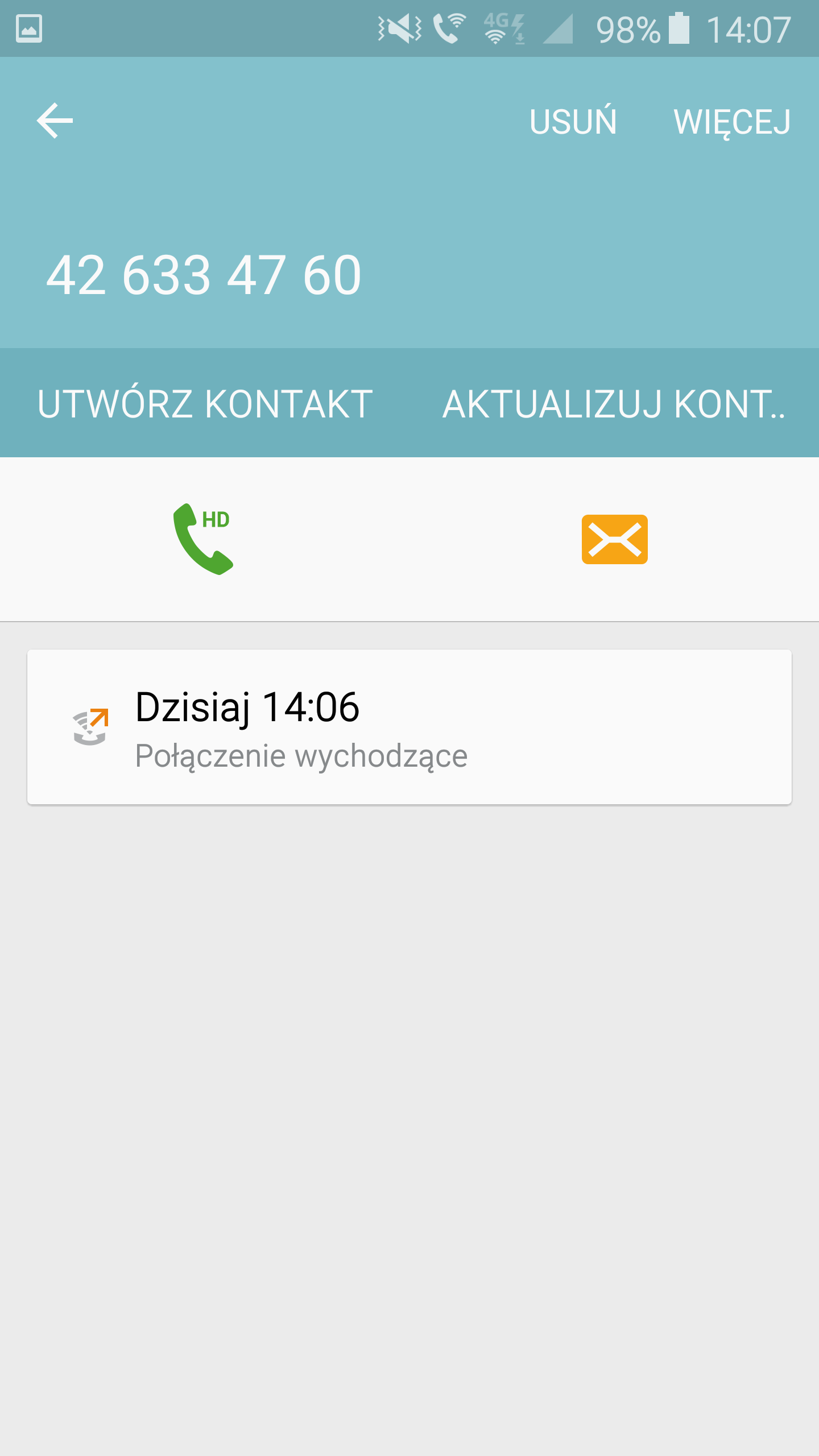The width and height of the screenshot is (819, 1456).
Task: Send a message via envelope icon
Action: pos(614,539)
